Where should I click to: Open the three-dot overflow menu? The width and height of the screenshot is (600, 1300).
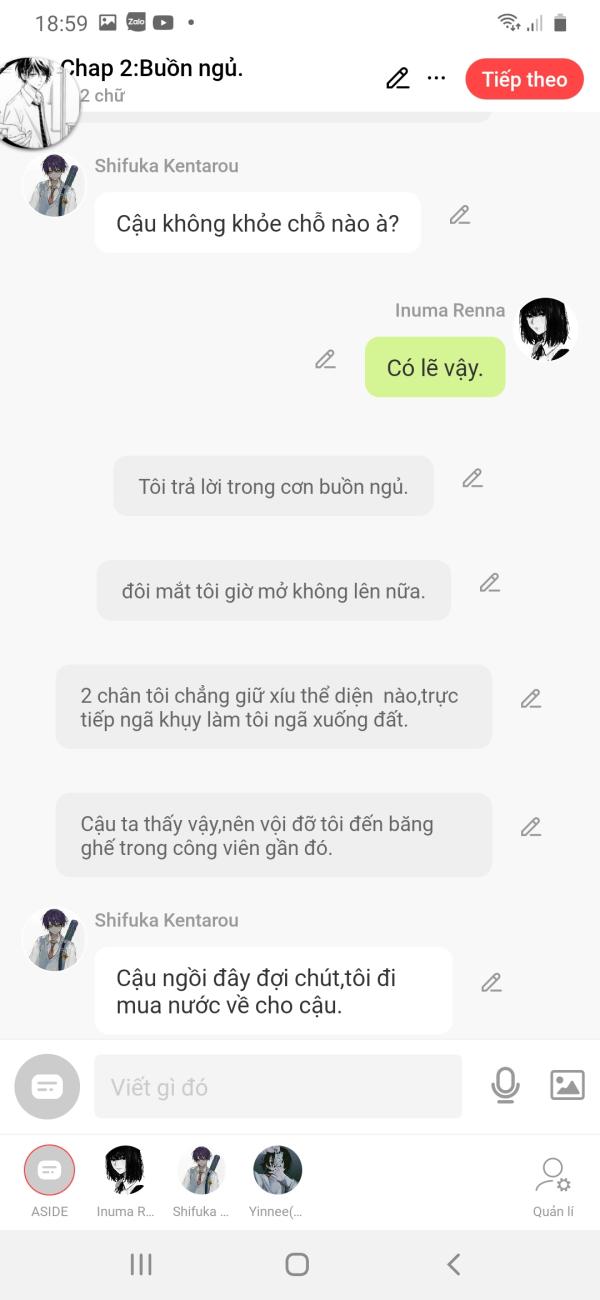[x=436, y=79]
